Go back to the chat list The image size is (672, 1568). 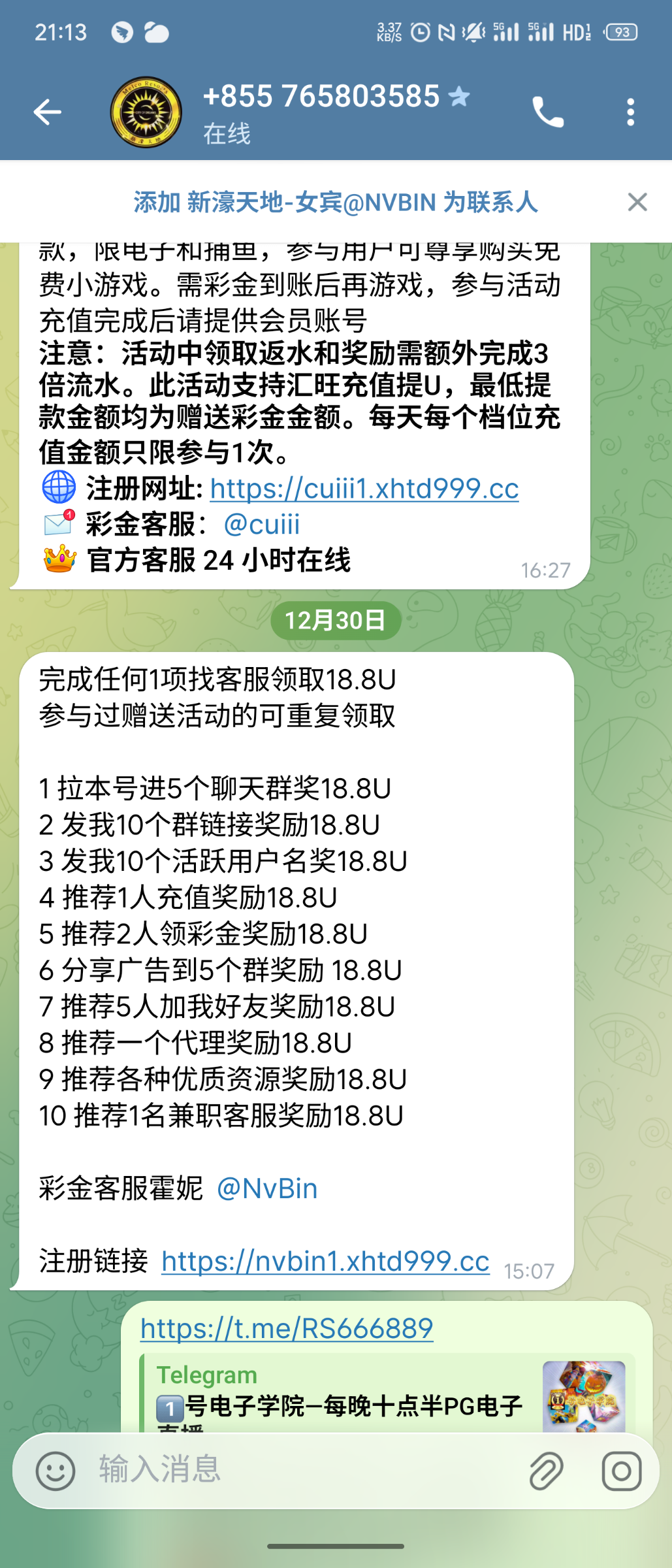pos(47,112)
